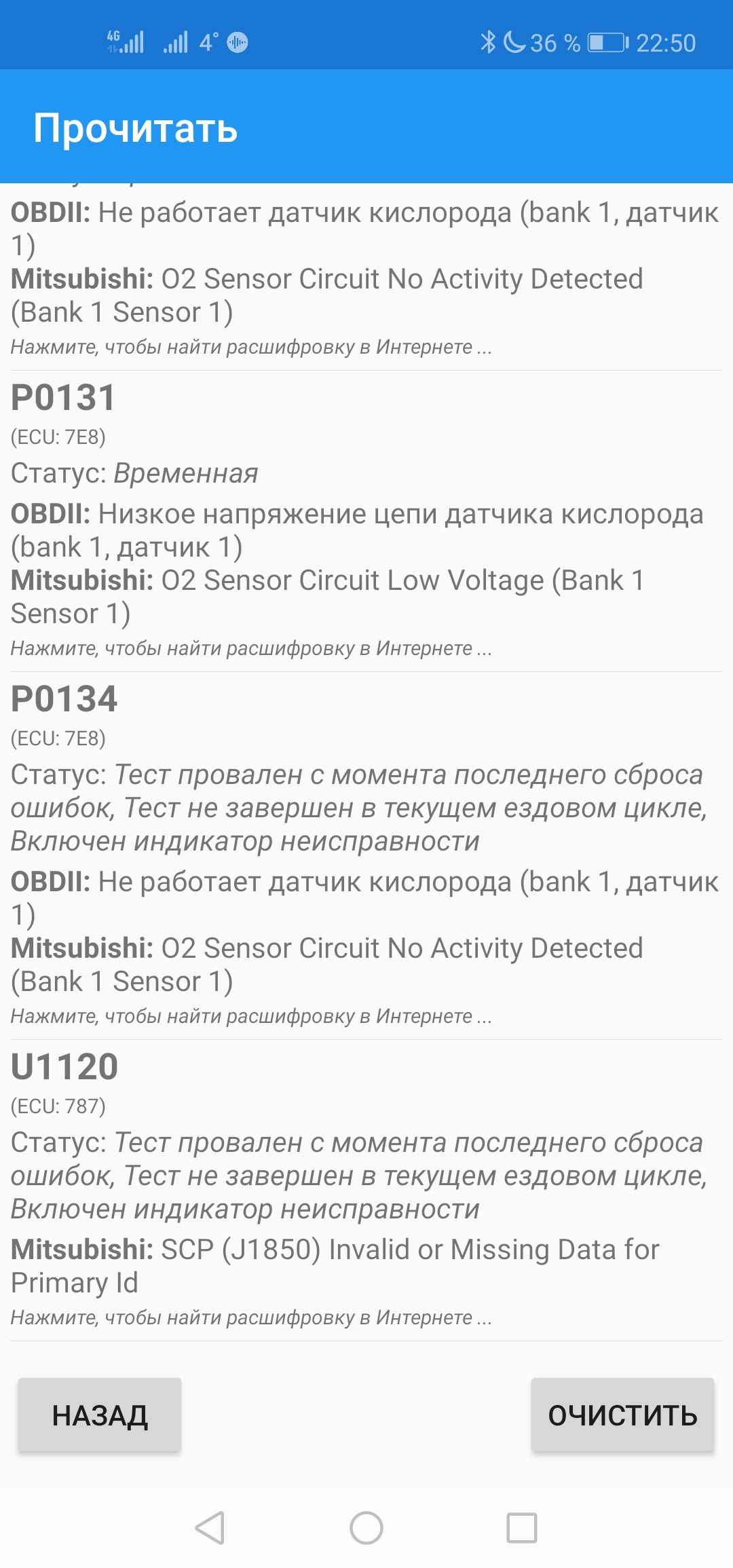Select the U1120 trouble code entry
This screenshot has height=1568, width=733.
[x=65, y=1067]
